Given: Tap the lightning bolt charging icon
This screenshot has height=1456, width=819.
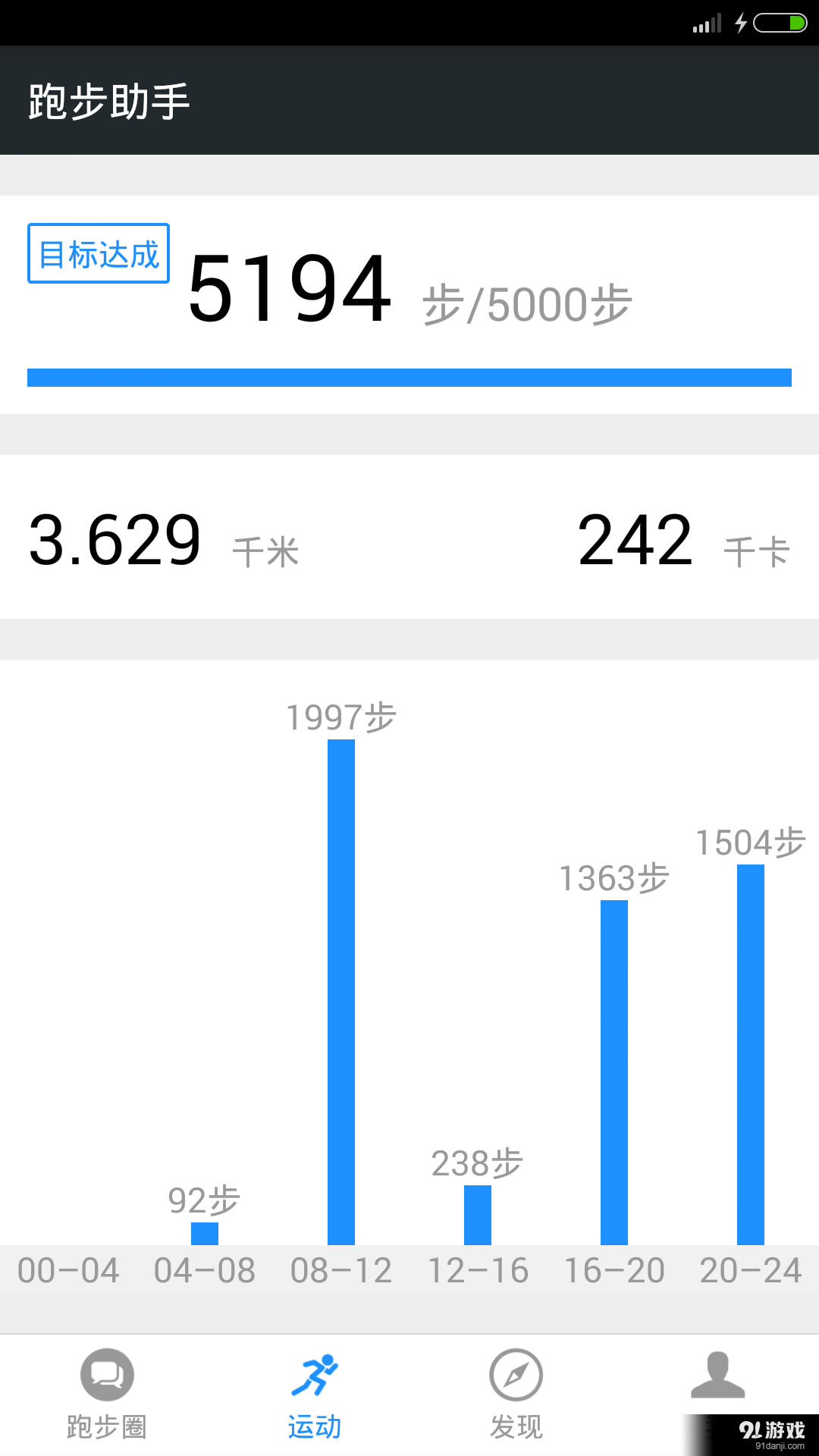Looking at the screenshot, I should tap(742, 23).
